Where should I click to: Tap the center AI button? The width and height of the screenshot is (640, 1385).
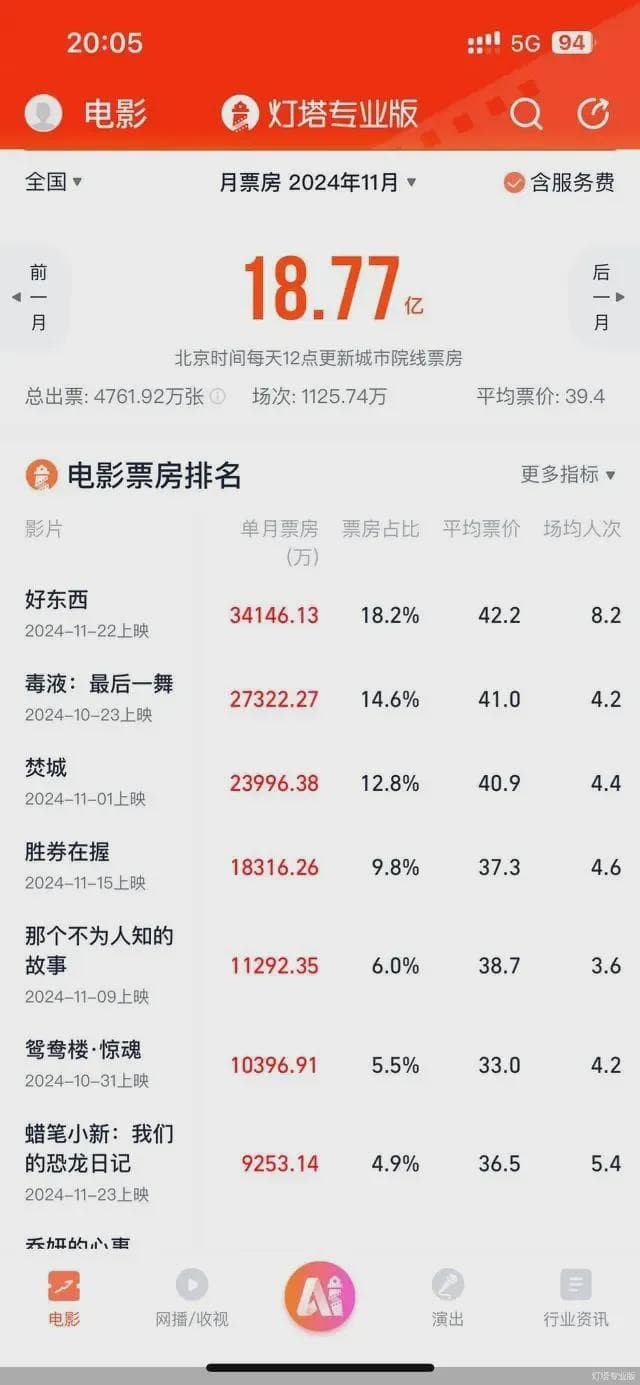[320, 1296]
